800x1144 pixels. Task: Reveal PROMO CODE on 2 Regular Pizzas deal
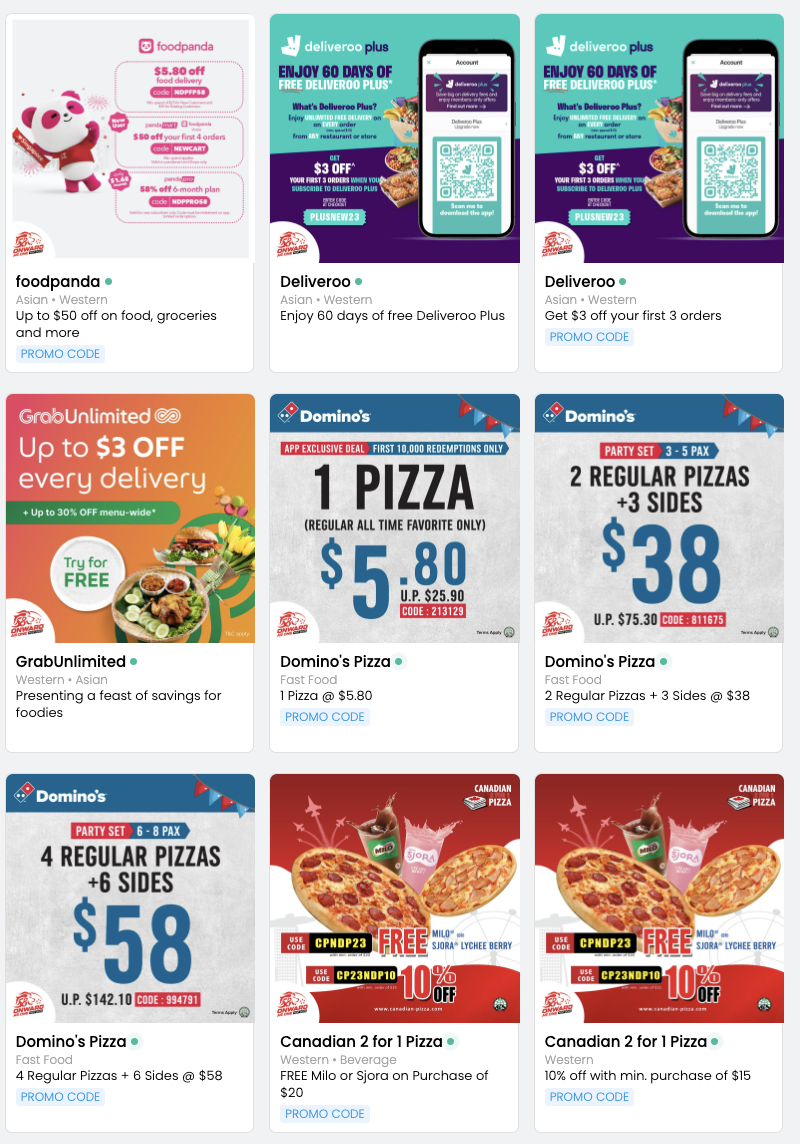589,717
